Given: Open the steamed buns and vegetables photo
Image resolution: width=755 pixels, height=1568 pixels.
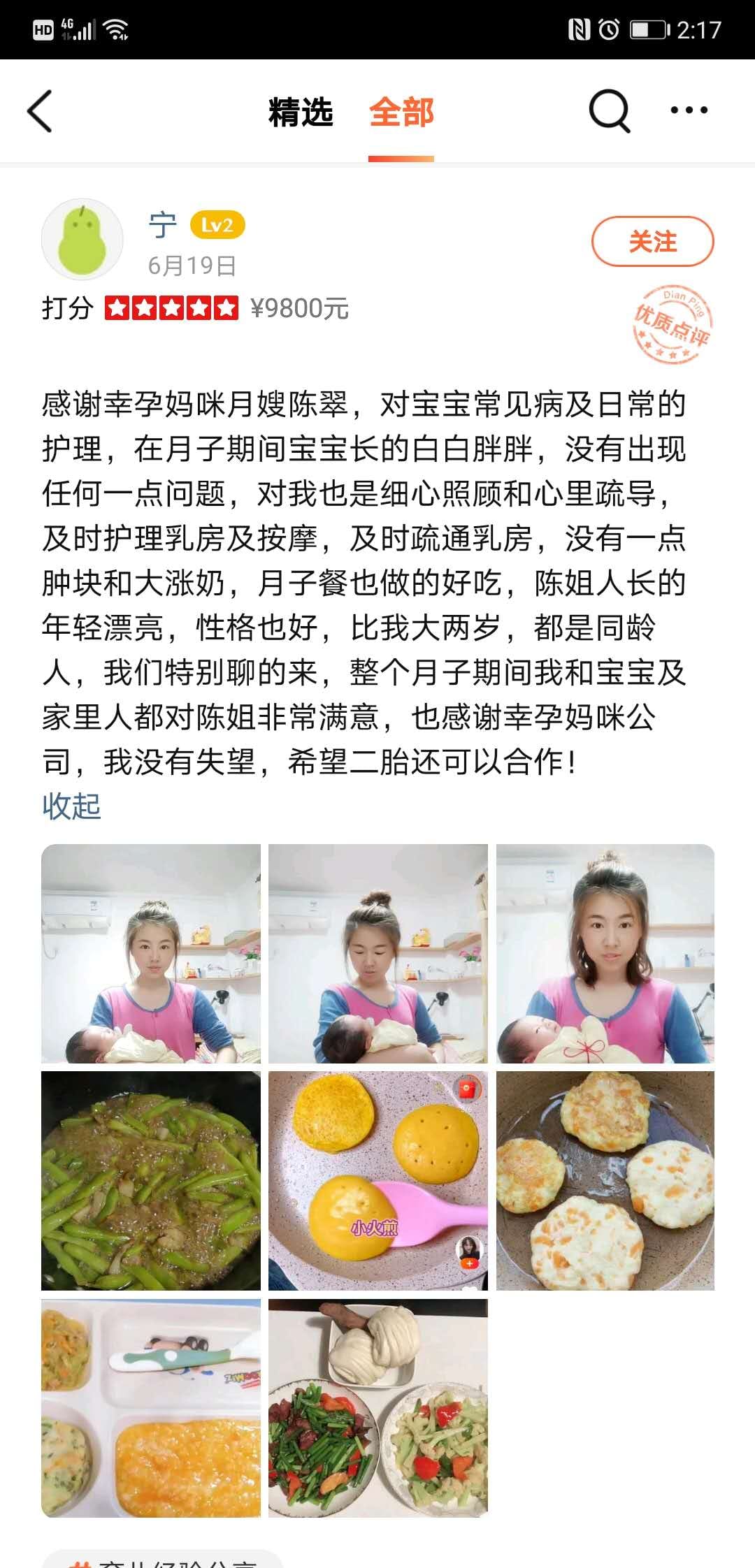Looking at the screenshot, I should 378,1407.
